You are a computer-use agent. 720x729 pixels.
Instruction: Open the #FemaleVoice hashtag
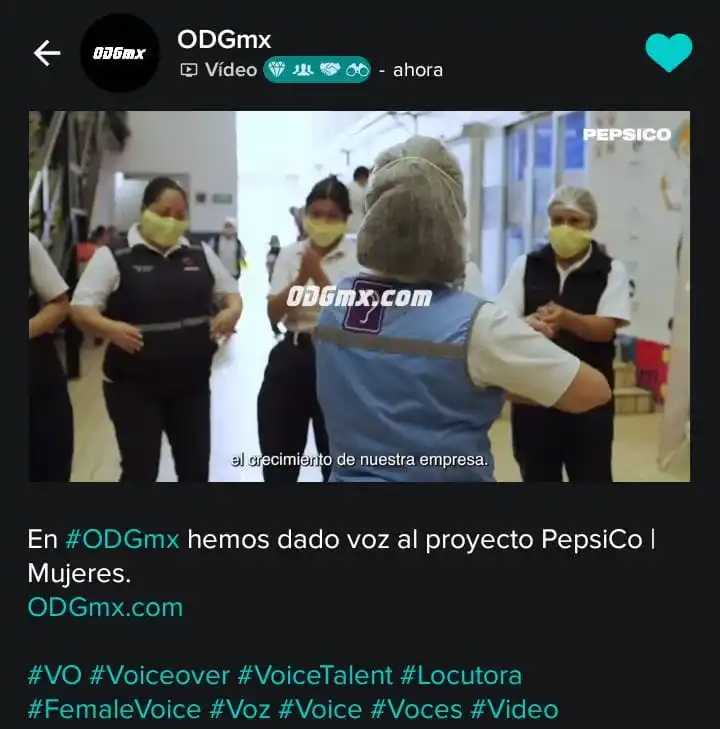click(x=114, y=710)
